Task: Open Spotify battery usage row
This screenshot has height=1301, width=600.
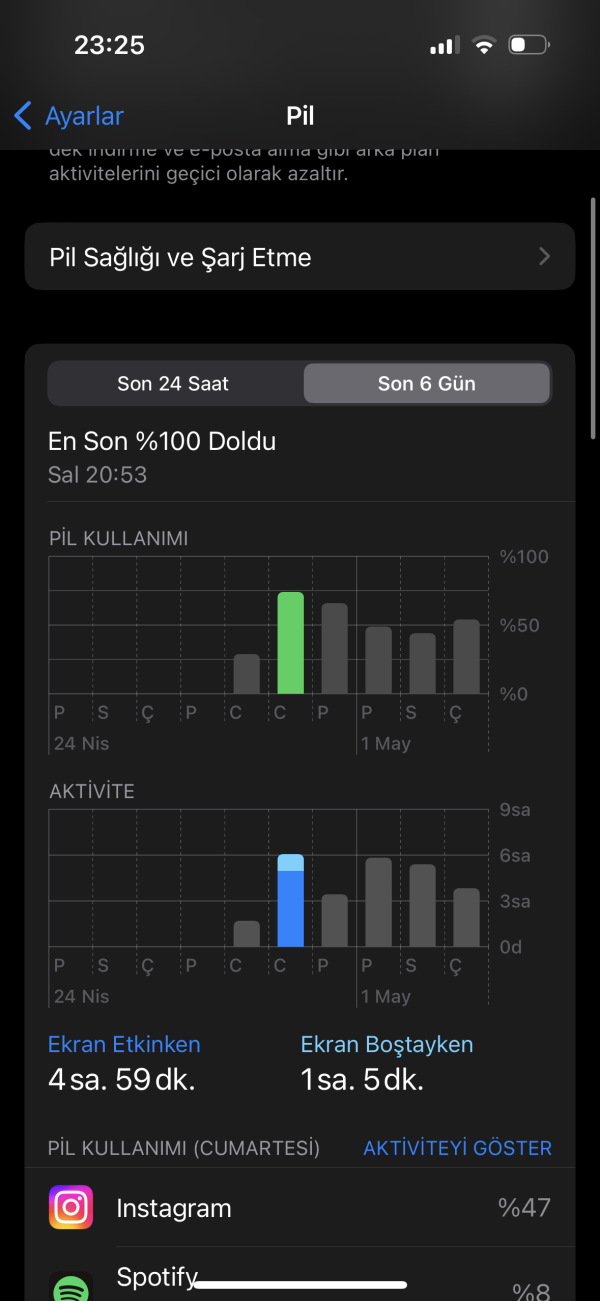Action: [x=300, y=1280]
